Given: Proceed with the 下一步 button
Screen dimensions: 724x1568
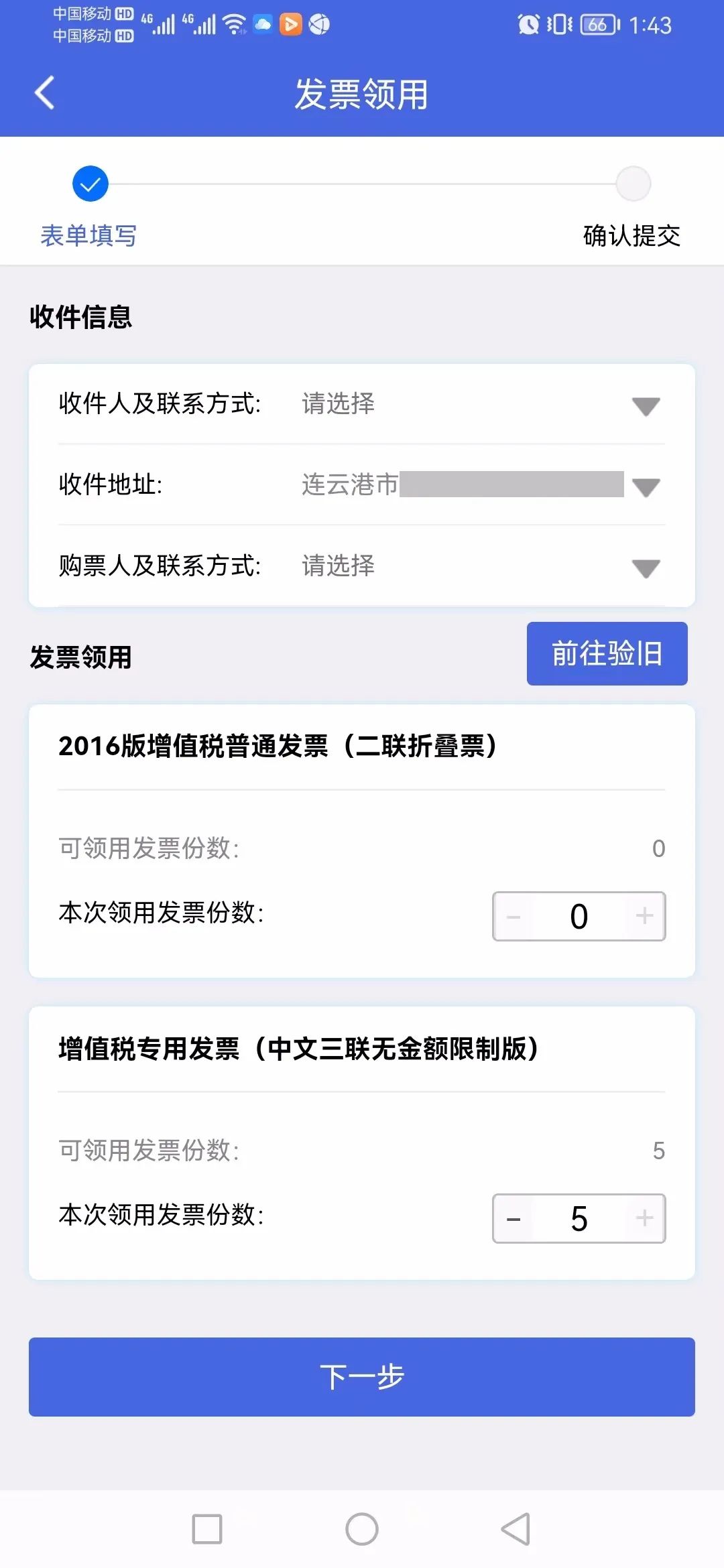Looking at the screenshot, I should point(362,1377).
